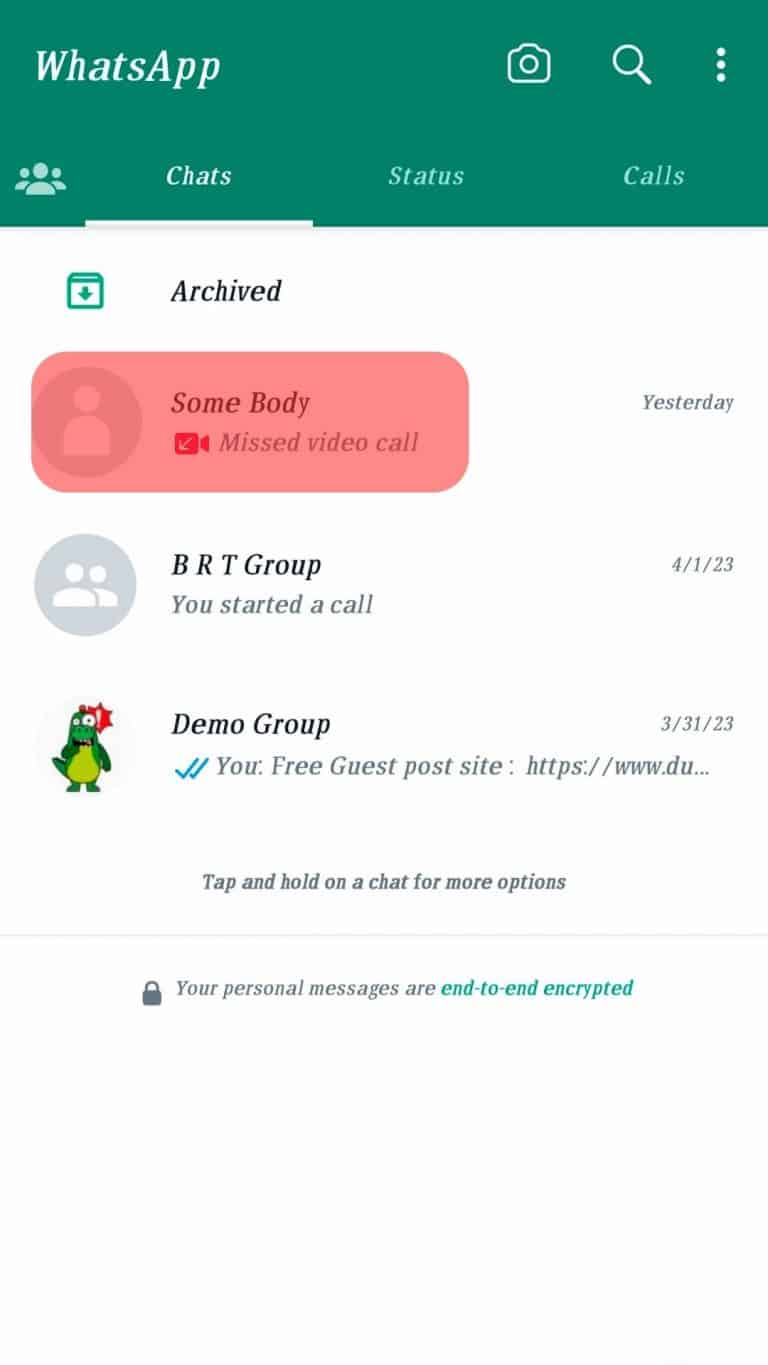Open the camera from the top bar
The width and height of the screenshot is (768, 1365).
(530, 63)
